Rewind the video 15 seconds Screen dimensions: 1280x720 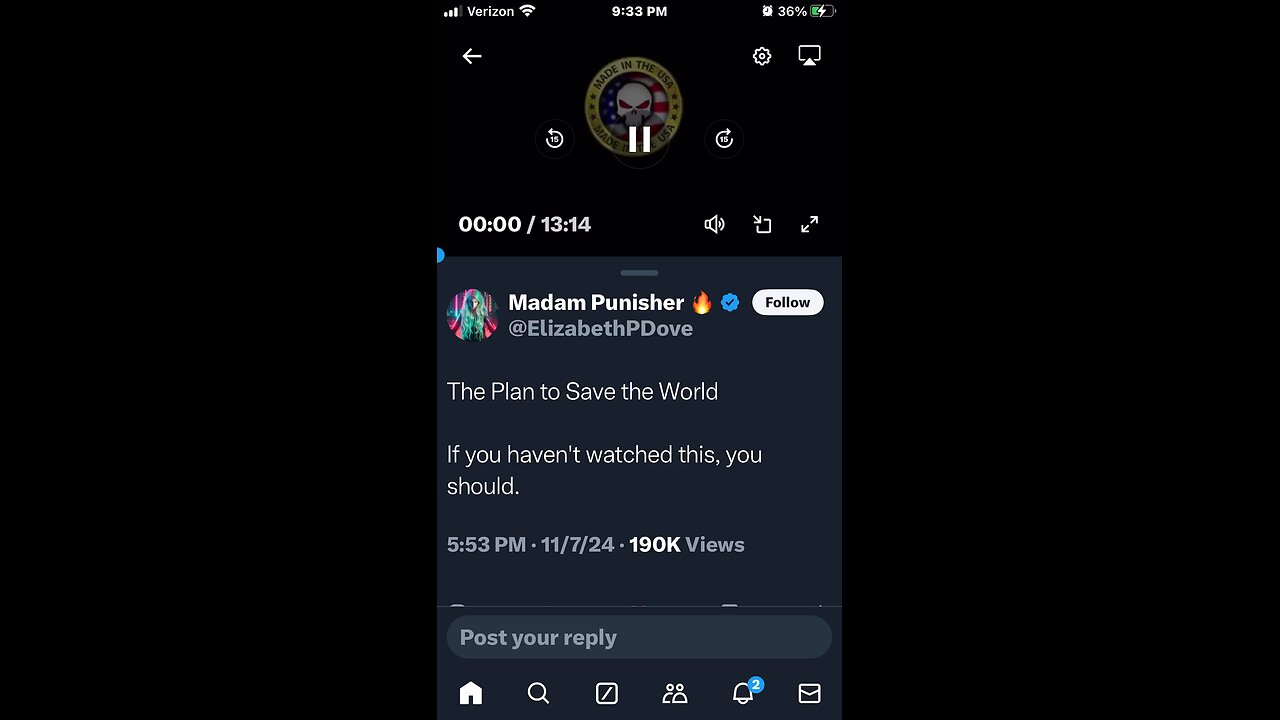555,139
